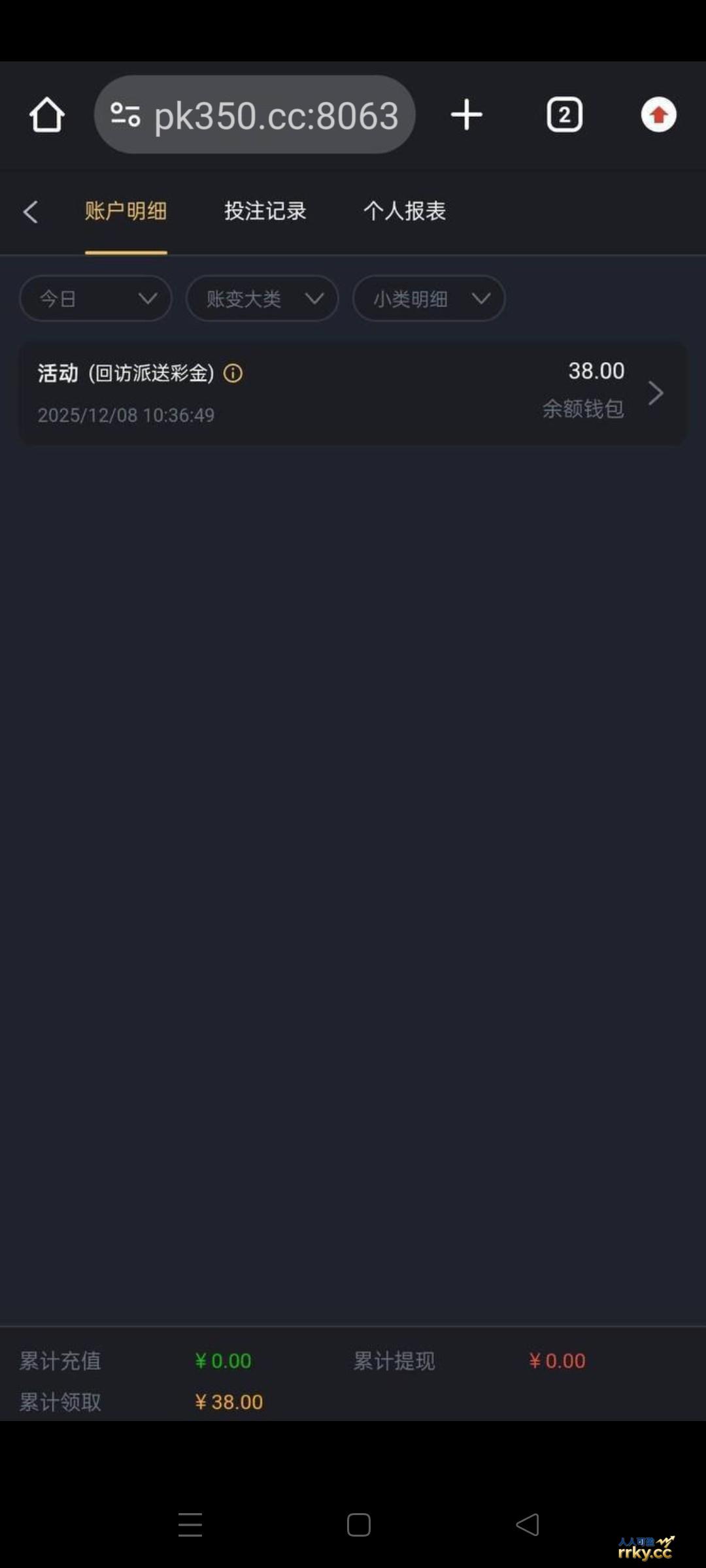This screenshot has width=706, height=1568.
Task: Open recent apps from navigation bar
Action: (x=190, y=1525)
